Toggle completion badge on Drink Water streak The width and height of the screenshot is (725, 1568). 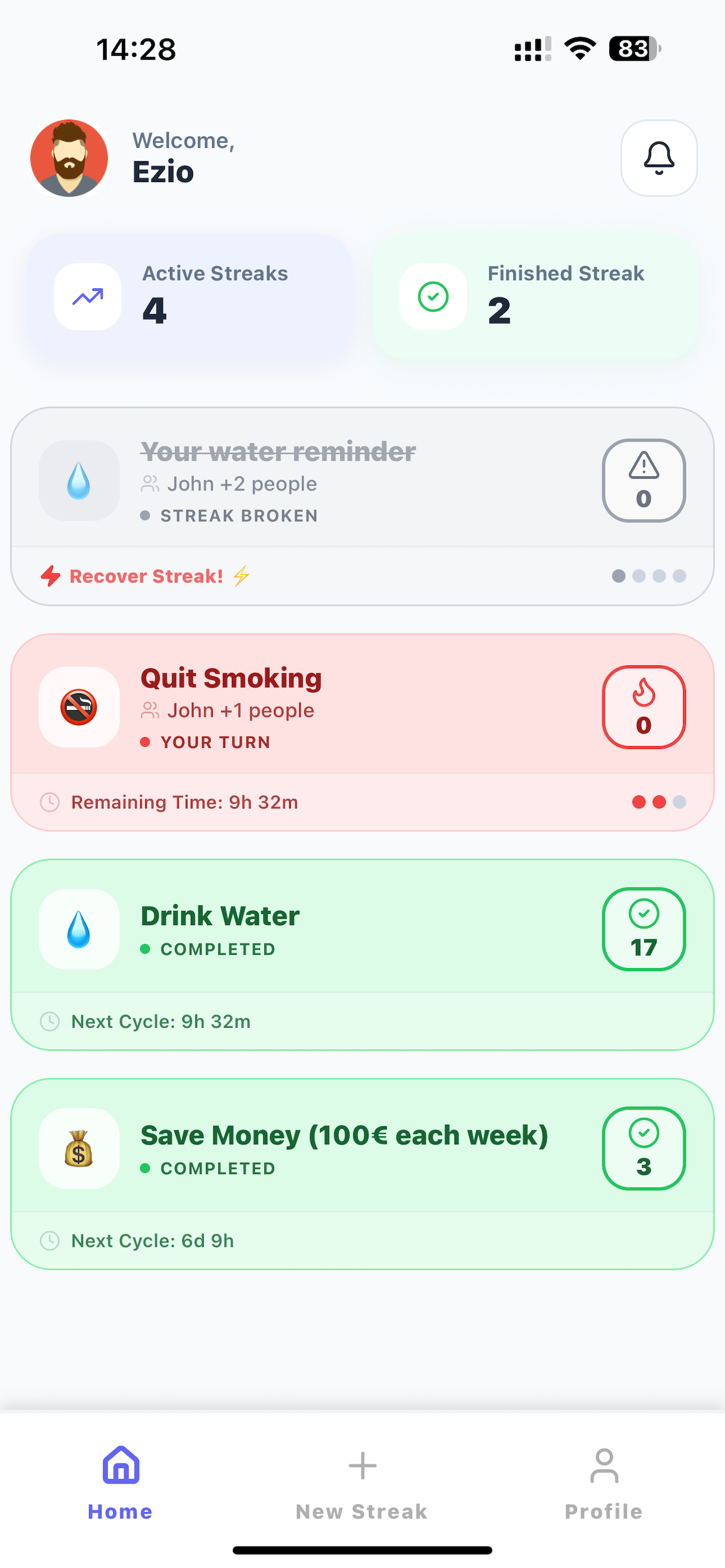(x=644, y=928)
